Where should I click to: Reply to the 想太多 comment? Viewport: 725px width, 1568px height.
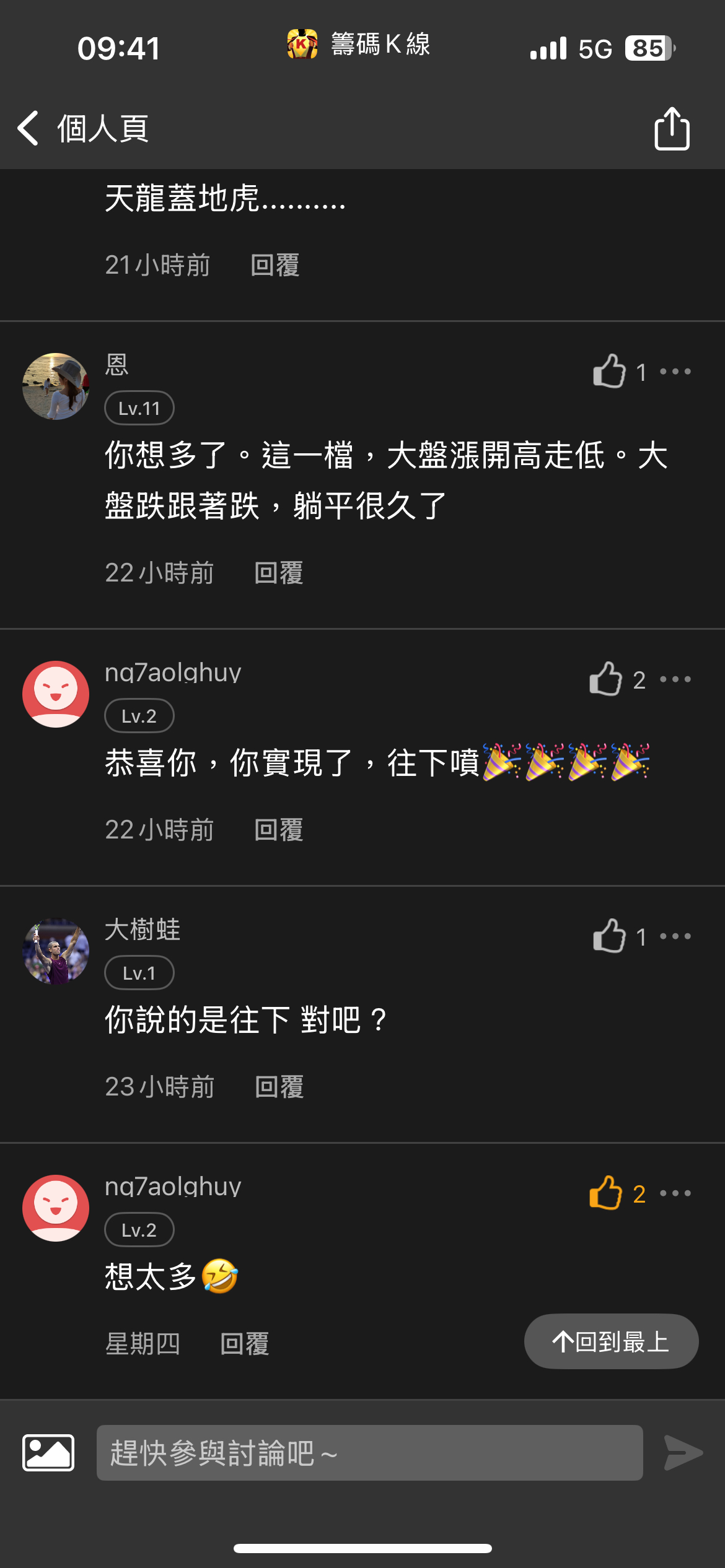[244, 1344]
